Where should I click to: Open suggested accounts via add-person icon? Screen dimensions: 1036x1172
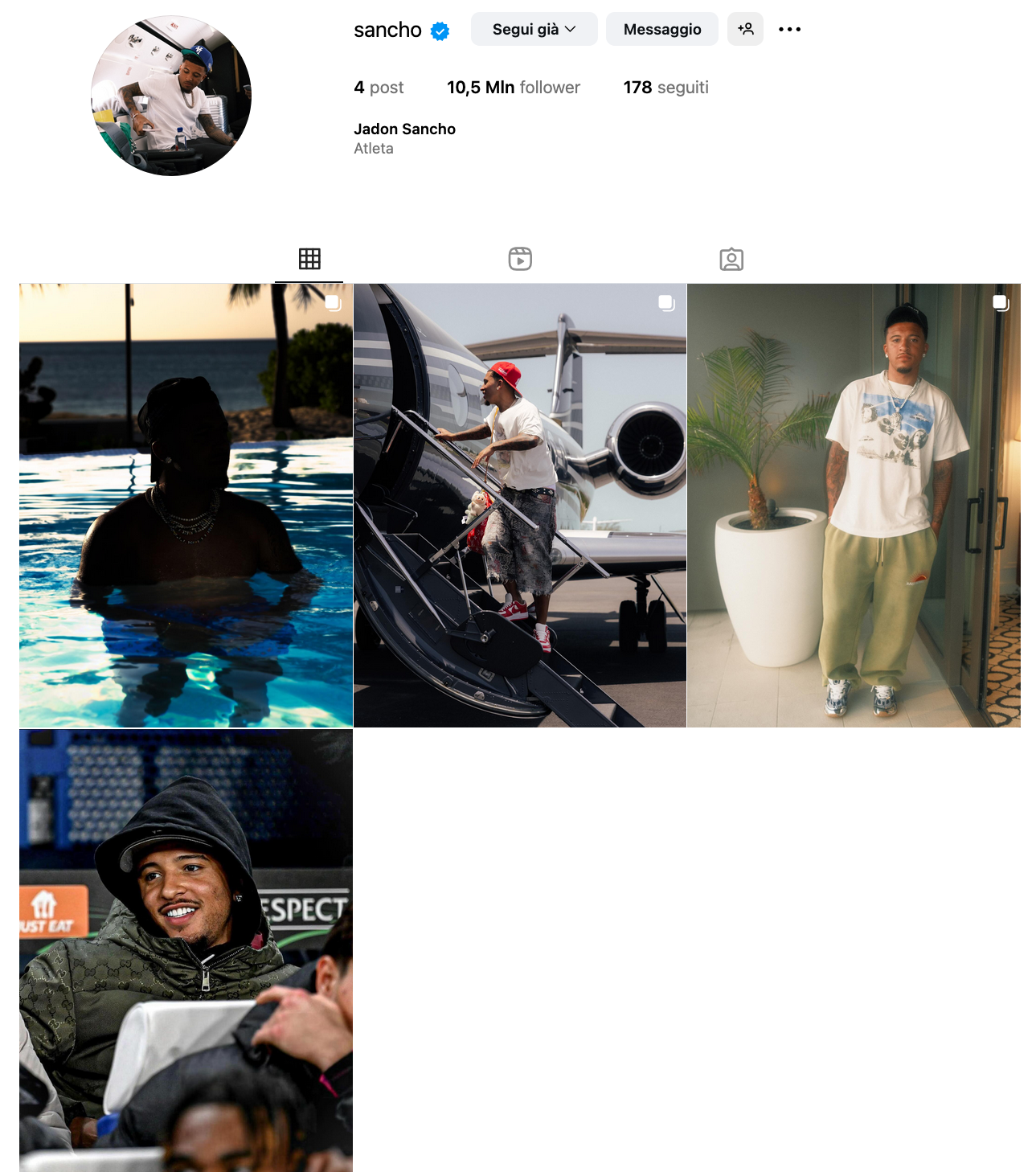coord(745,29)
